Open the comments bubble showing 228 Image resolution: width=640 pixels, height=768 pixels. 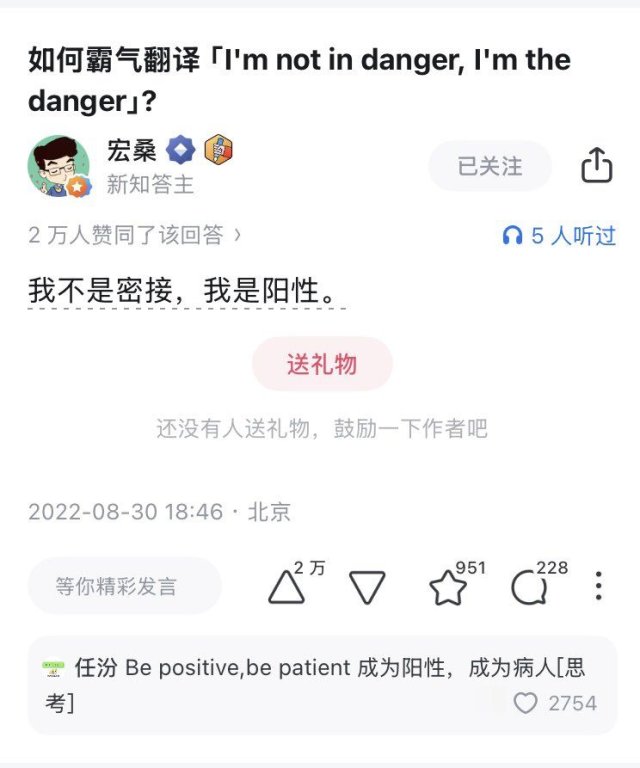point(528,588)
